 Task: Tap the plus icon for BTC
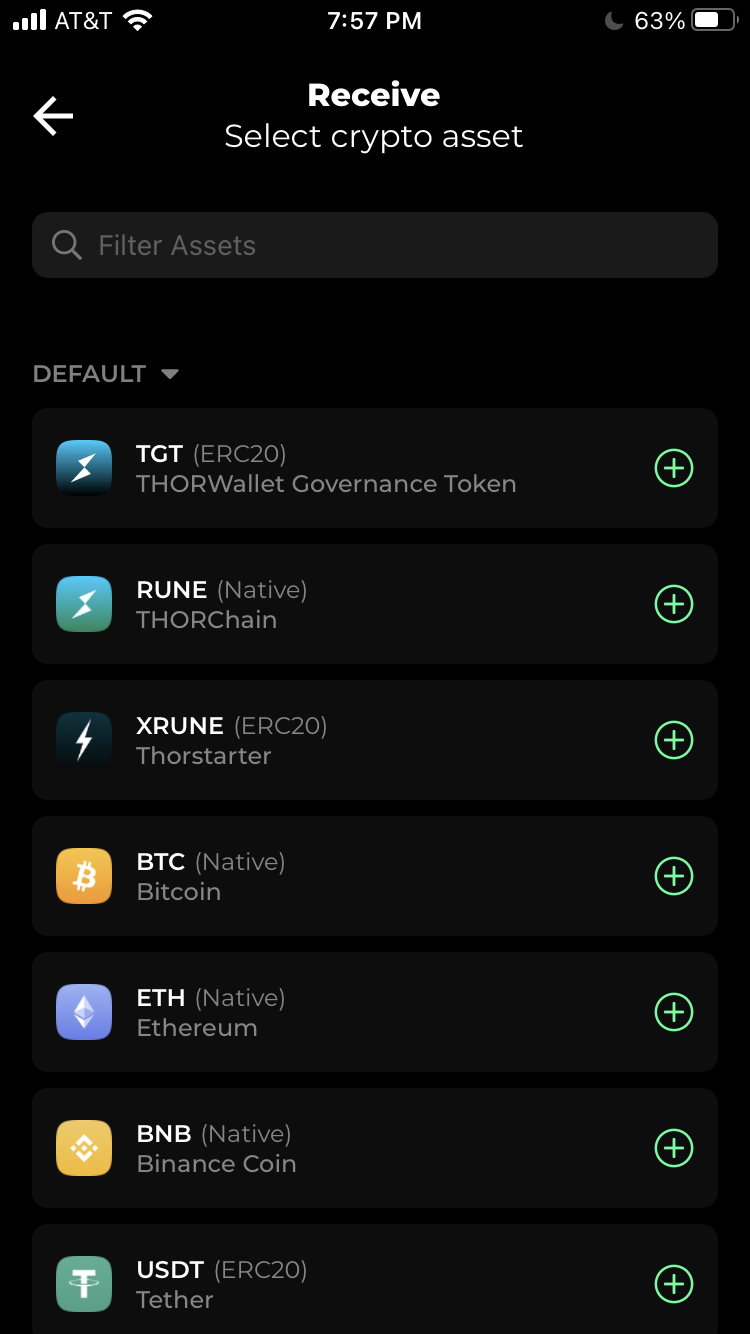[x=673, y=876]
